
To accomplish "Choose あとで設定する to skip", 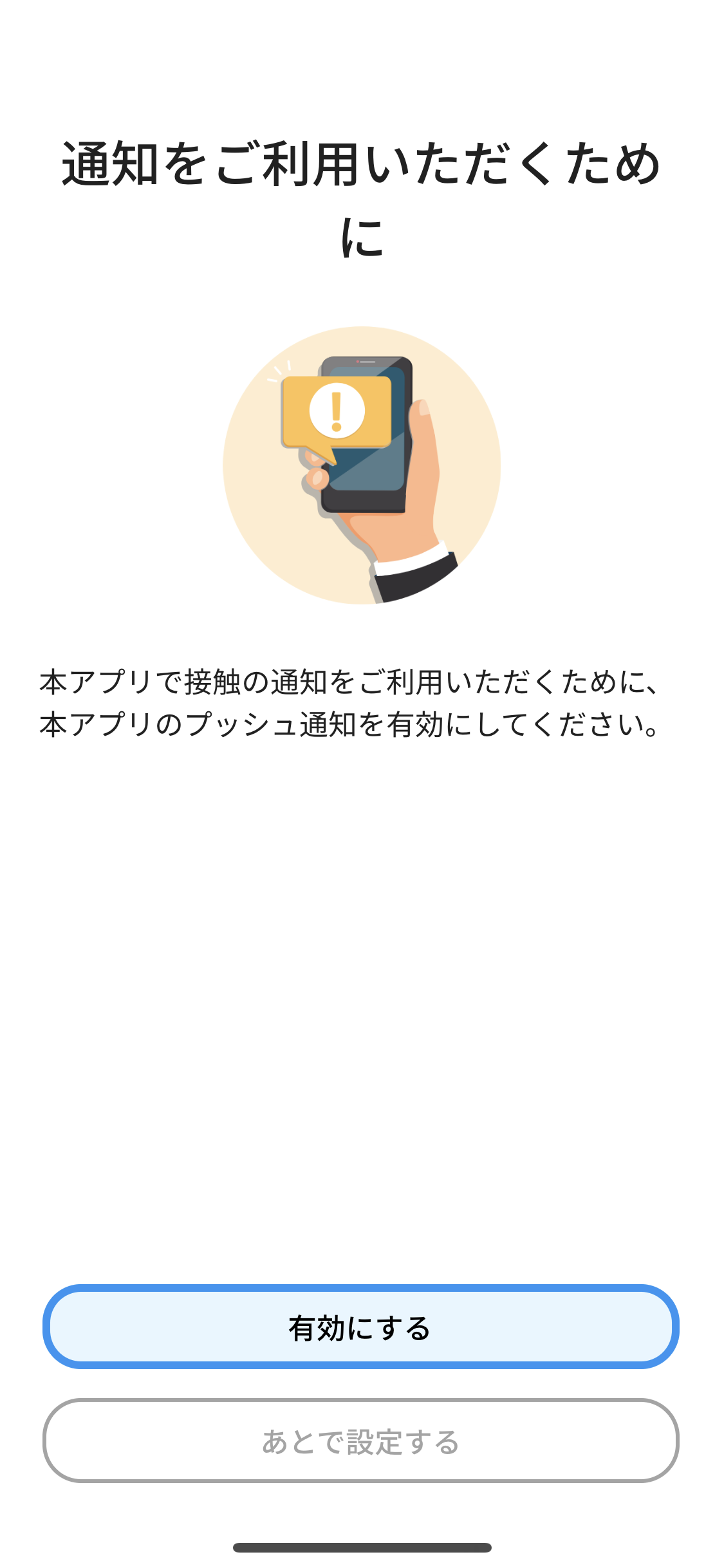I will [361, 1441].
